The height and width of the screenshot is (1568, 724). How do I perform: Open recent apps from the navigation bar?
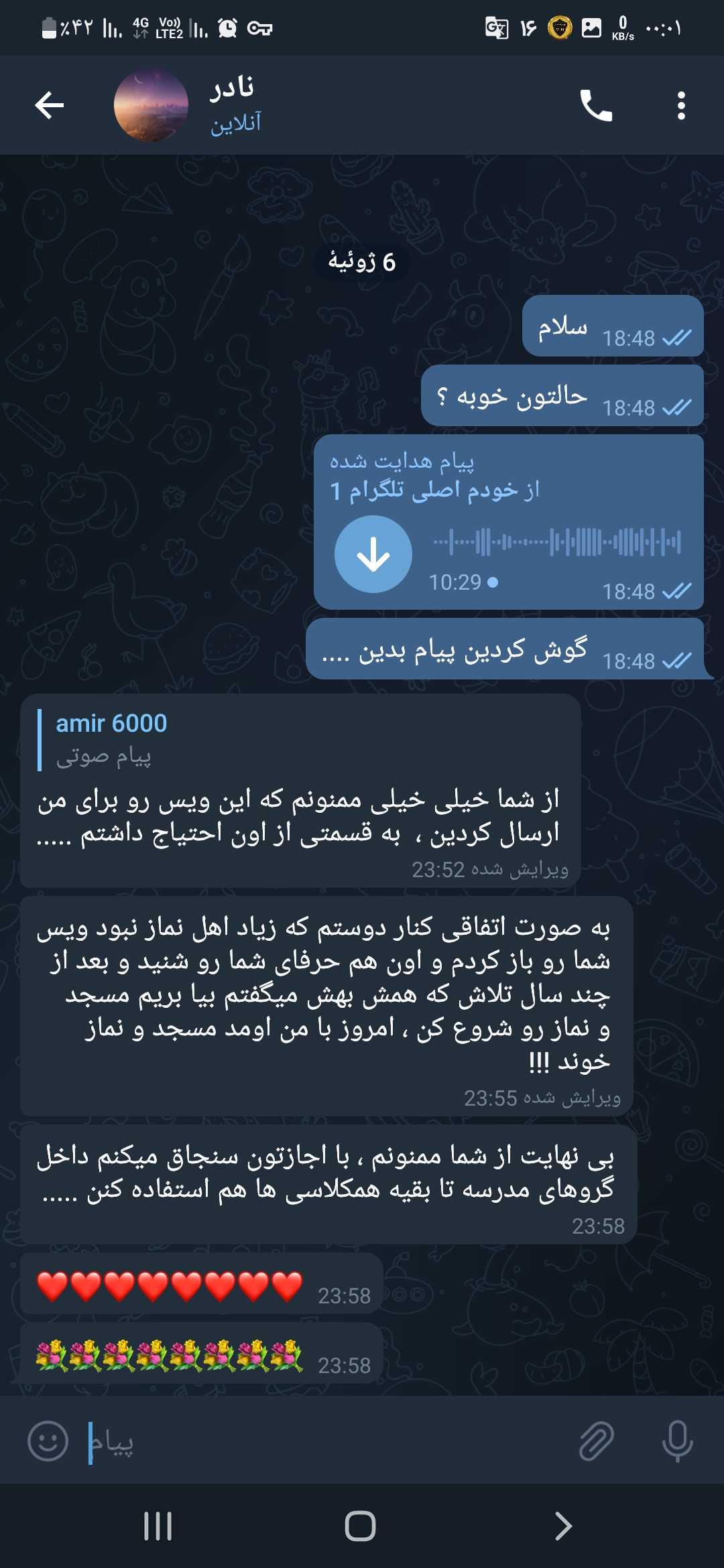point(158,1526)
